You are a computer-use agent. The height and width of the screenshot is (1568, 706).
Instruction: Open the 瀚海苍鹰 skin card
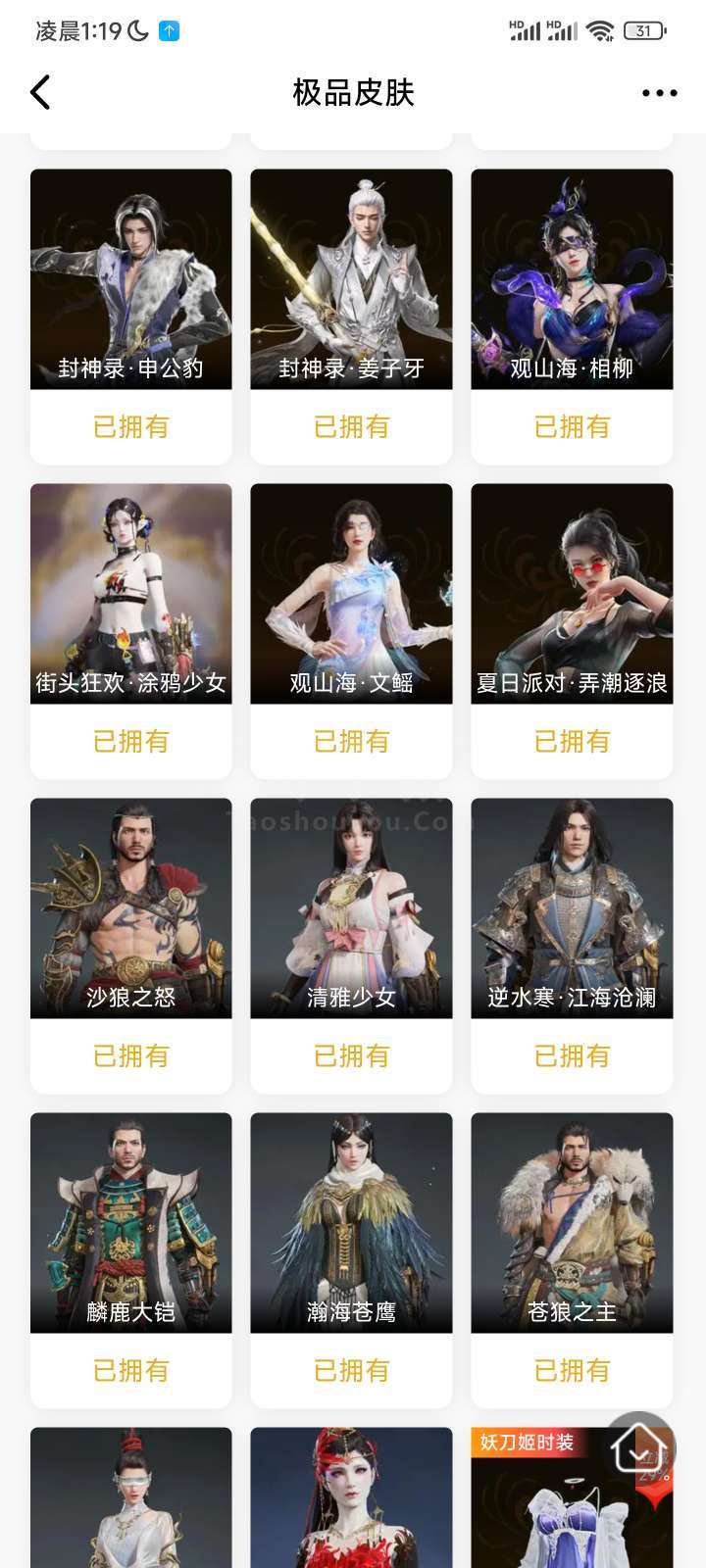[x=351, y=1223]
